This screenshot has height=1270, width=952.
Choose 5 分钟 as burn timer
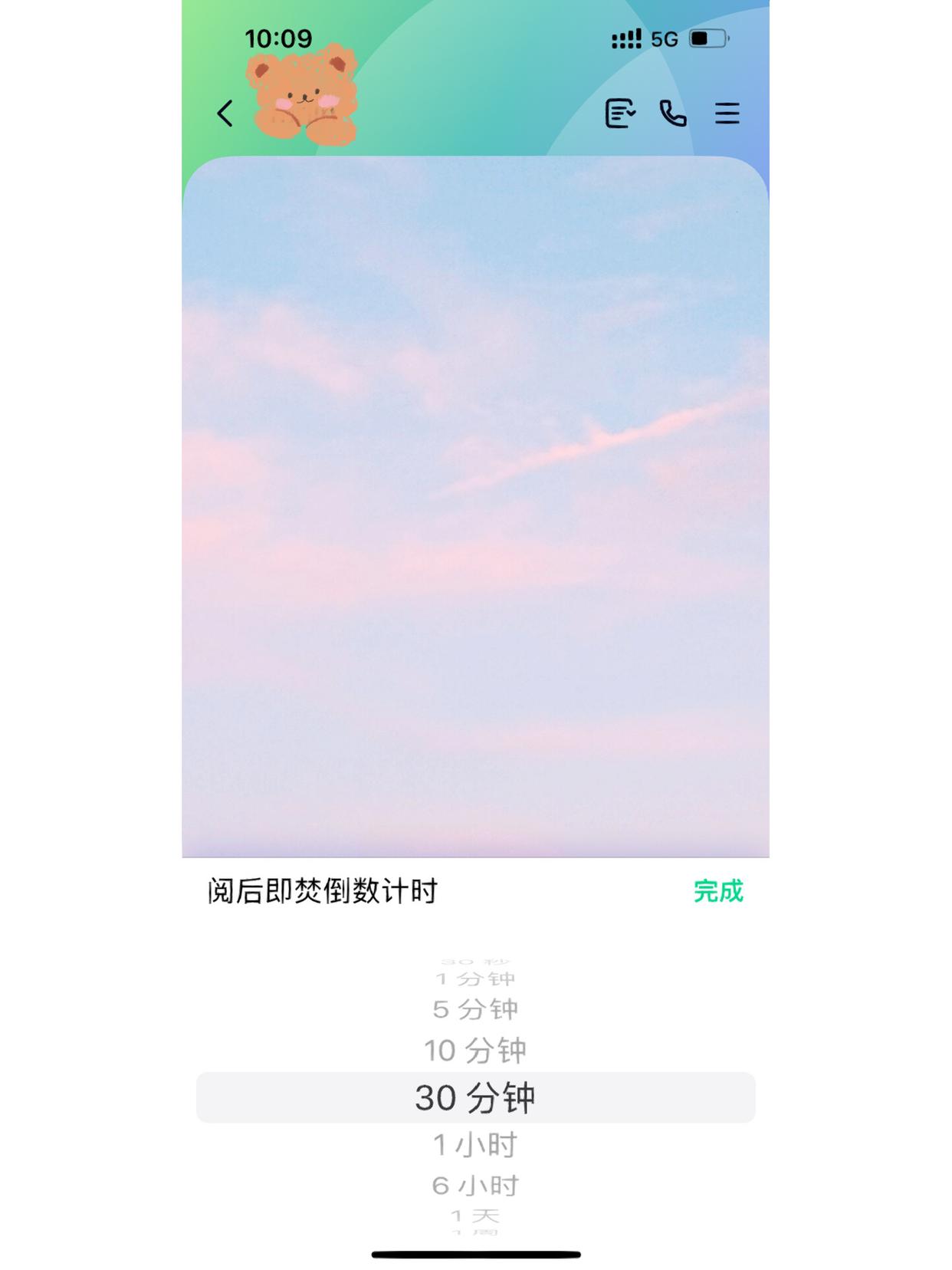click(475, 1009)
